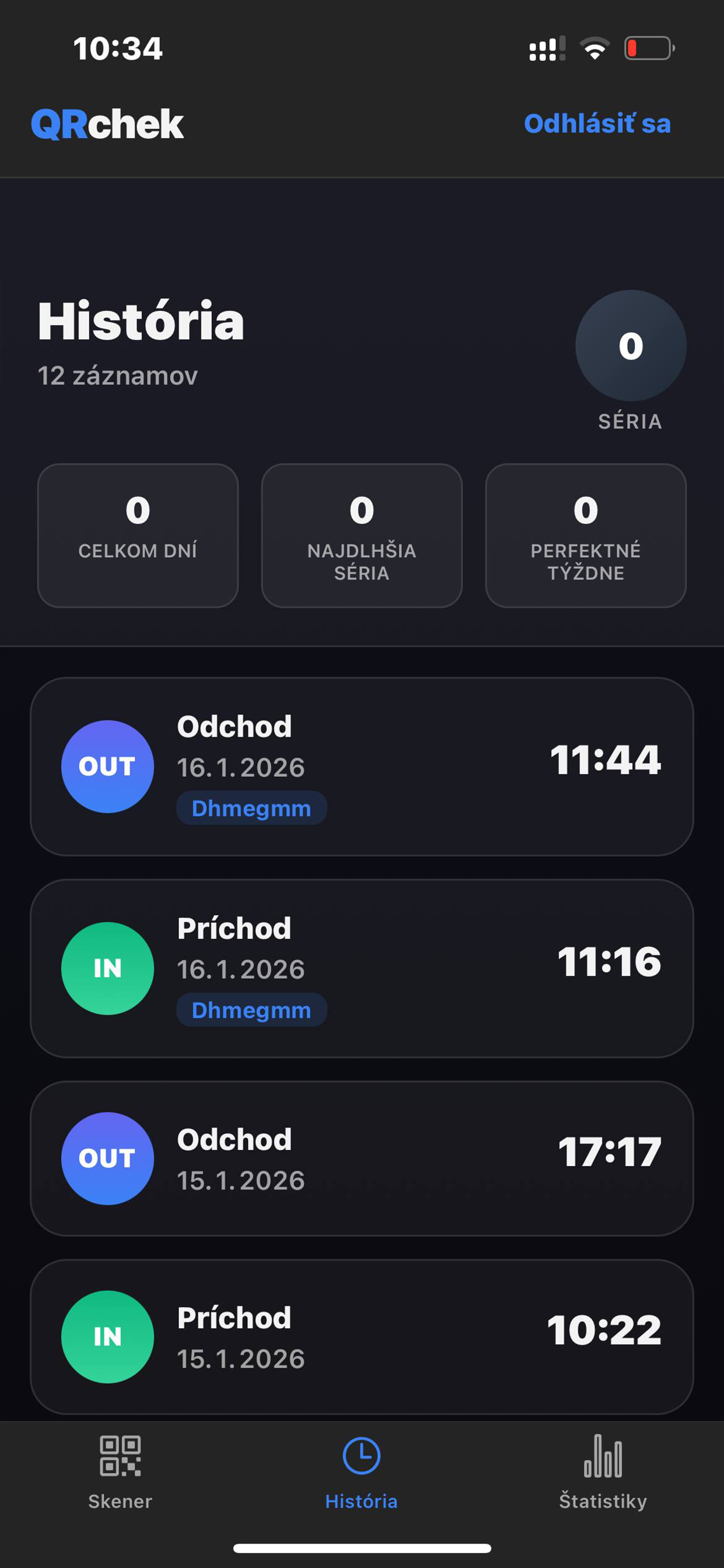Tap the OUT badge for Odchod 15.1.2026
Viewport: 724px width, 1568px height.
point(107,1158)
